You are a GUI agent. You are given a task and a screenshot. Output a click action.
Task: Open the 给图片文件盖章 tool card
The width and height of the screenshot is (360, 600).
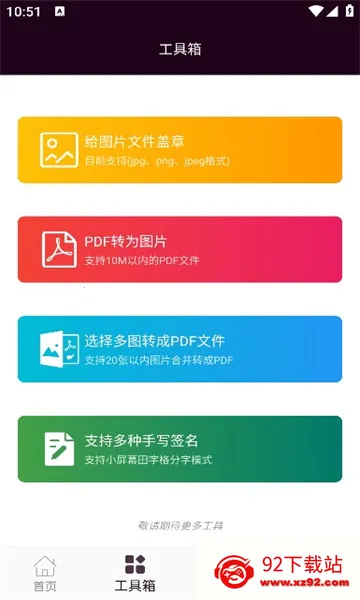[180, 150]
